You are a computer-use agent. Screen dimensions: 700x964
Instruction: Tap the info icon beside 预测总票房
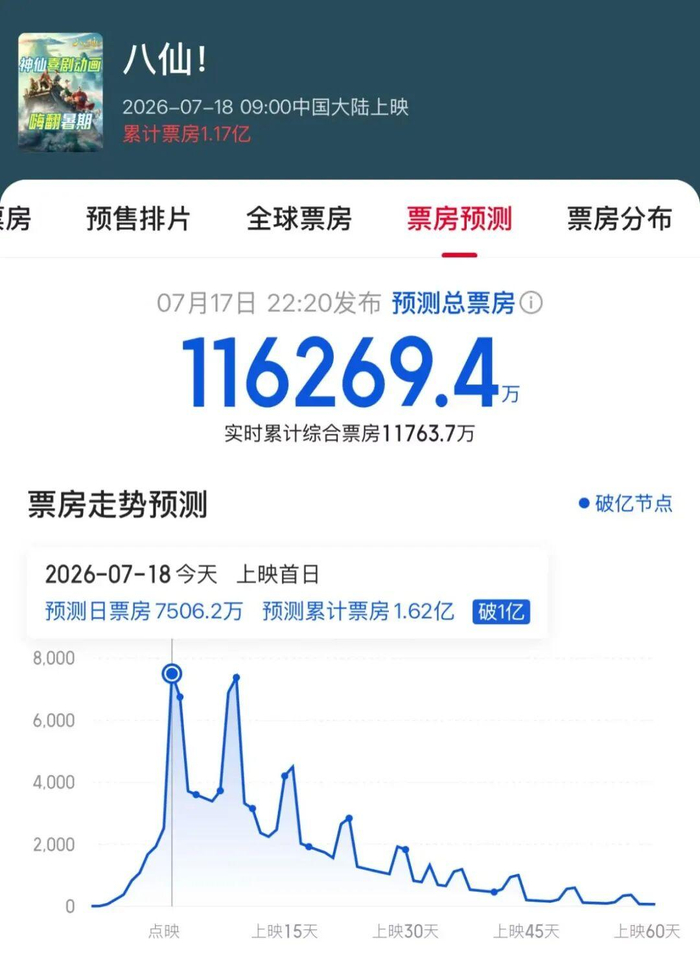531,302
